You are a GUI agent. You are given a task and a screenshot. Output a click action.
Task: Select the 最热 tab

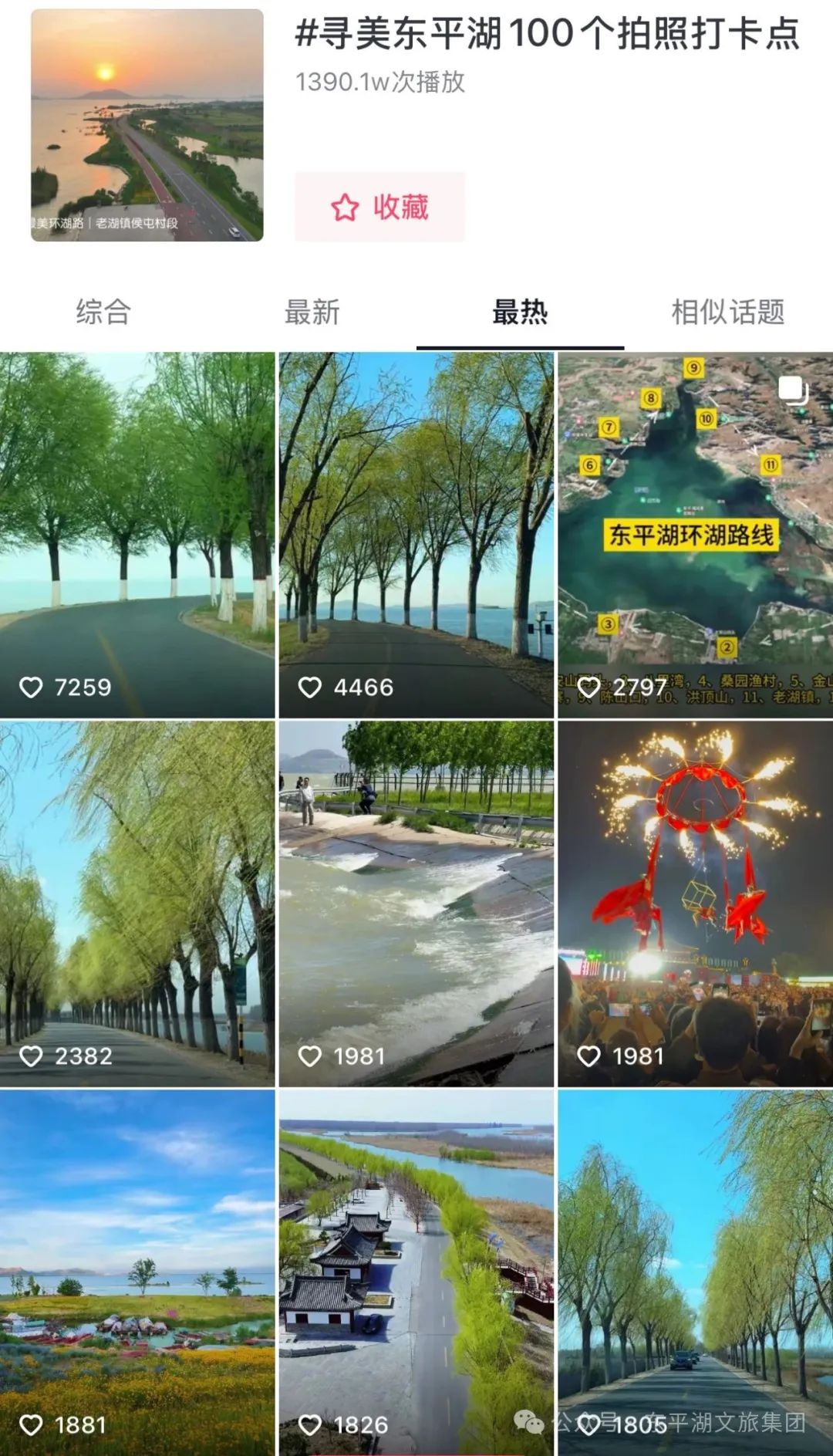click(520, 312)
